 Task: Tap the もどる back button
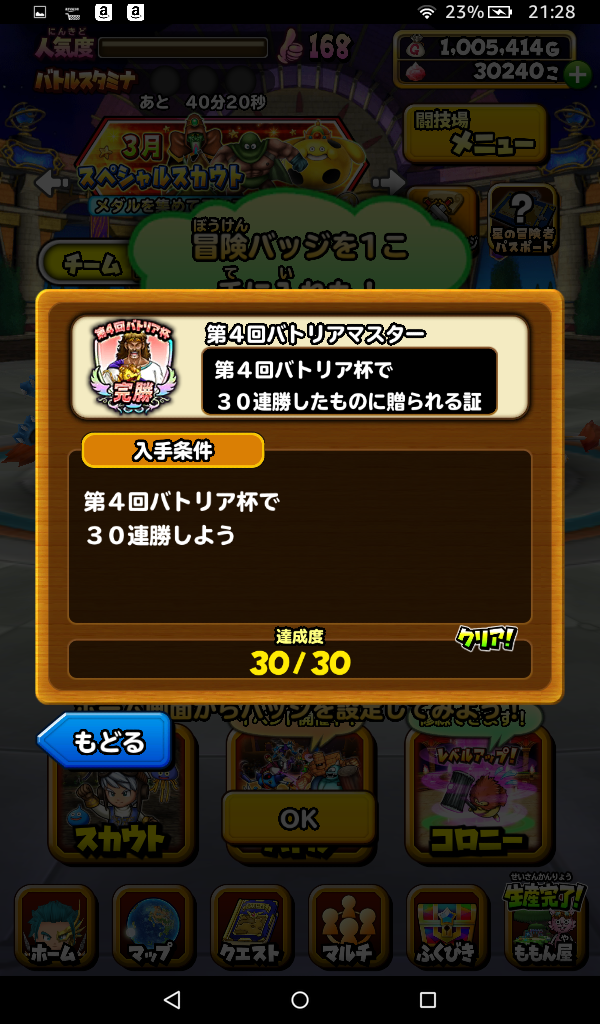[105, 742]
